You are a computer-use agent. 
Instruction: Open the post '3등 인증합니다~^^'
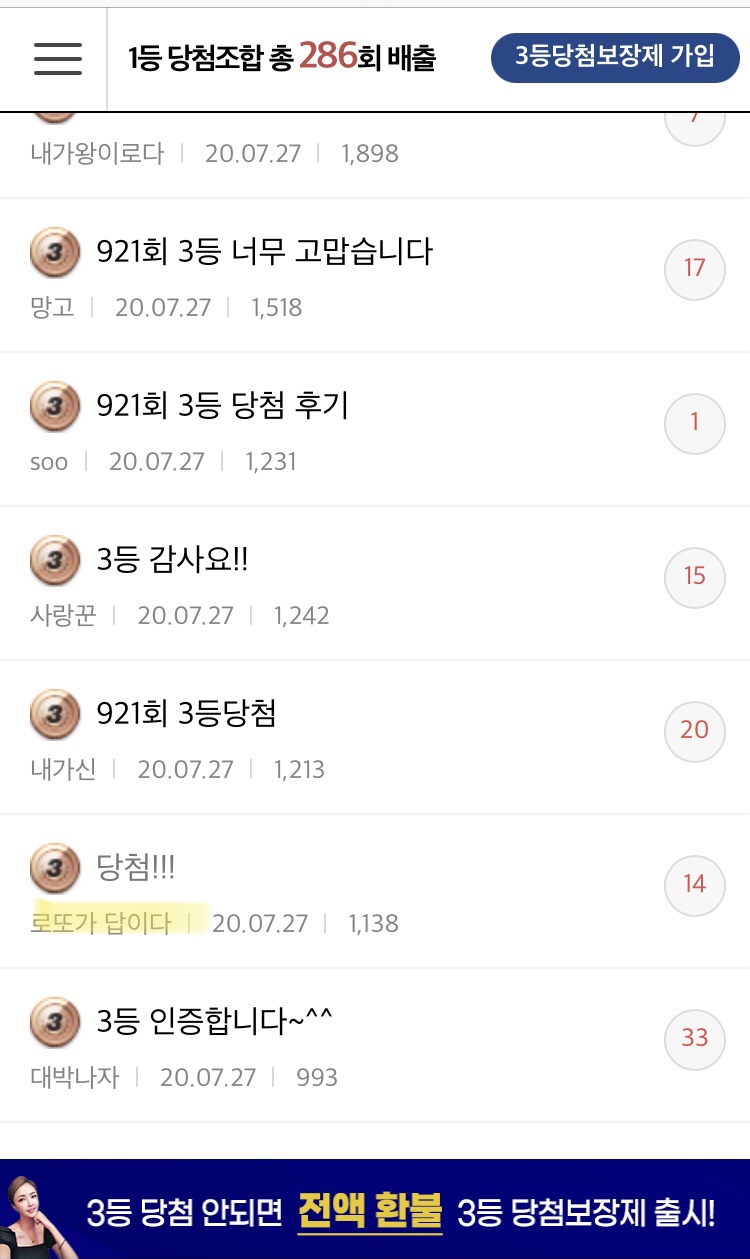click(214, 1021)
